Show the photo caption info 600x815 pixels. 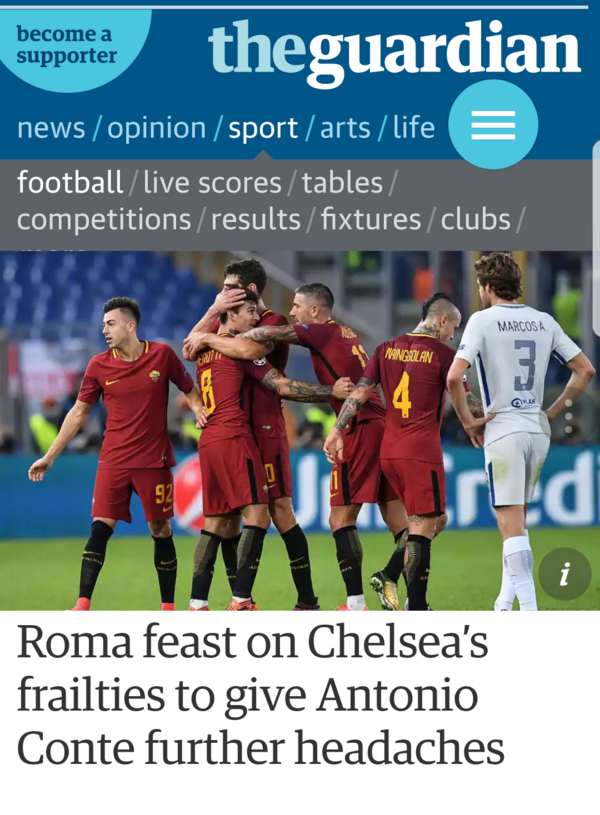click(x=564, y=575)
